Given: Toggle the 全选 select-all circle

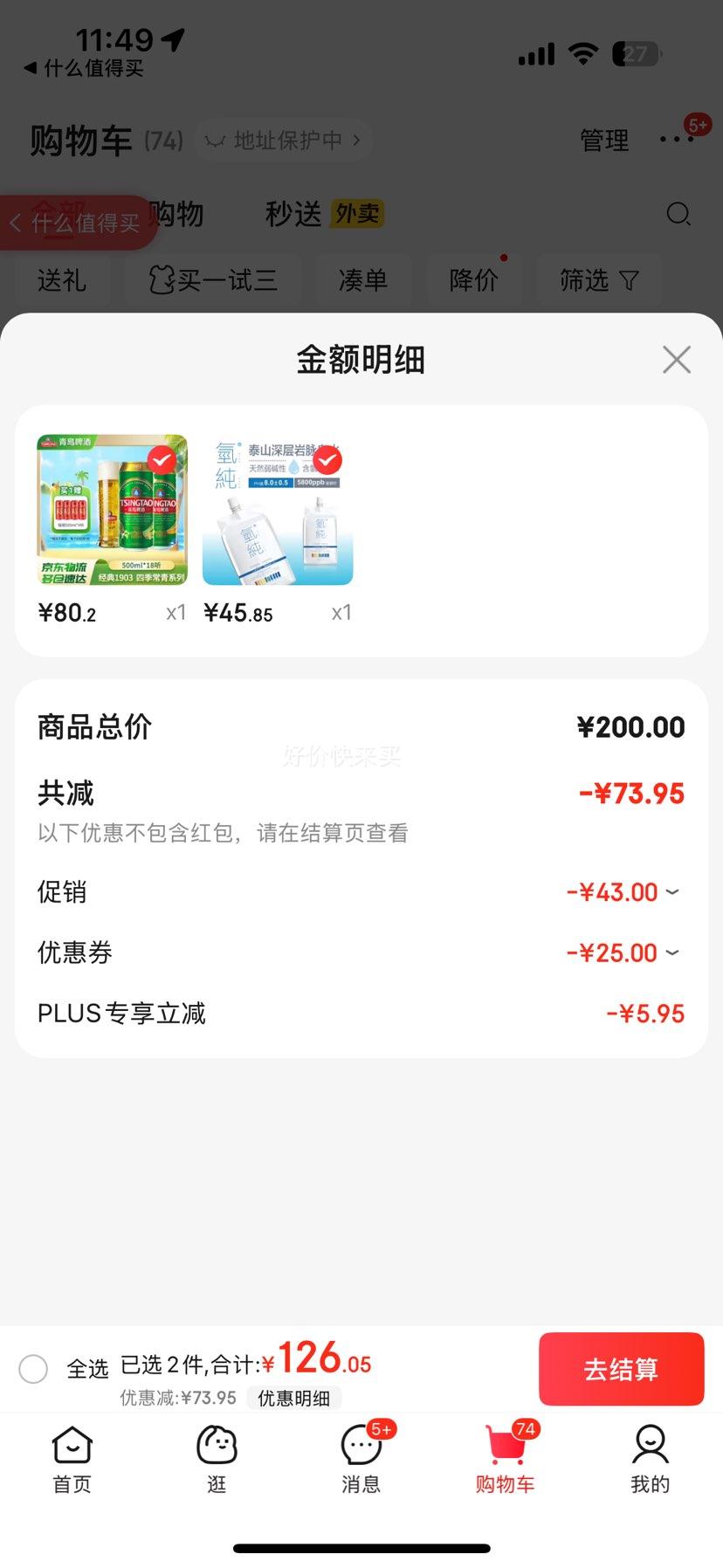Looking at the screenshot, I should tap(33, 1369).
